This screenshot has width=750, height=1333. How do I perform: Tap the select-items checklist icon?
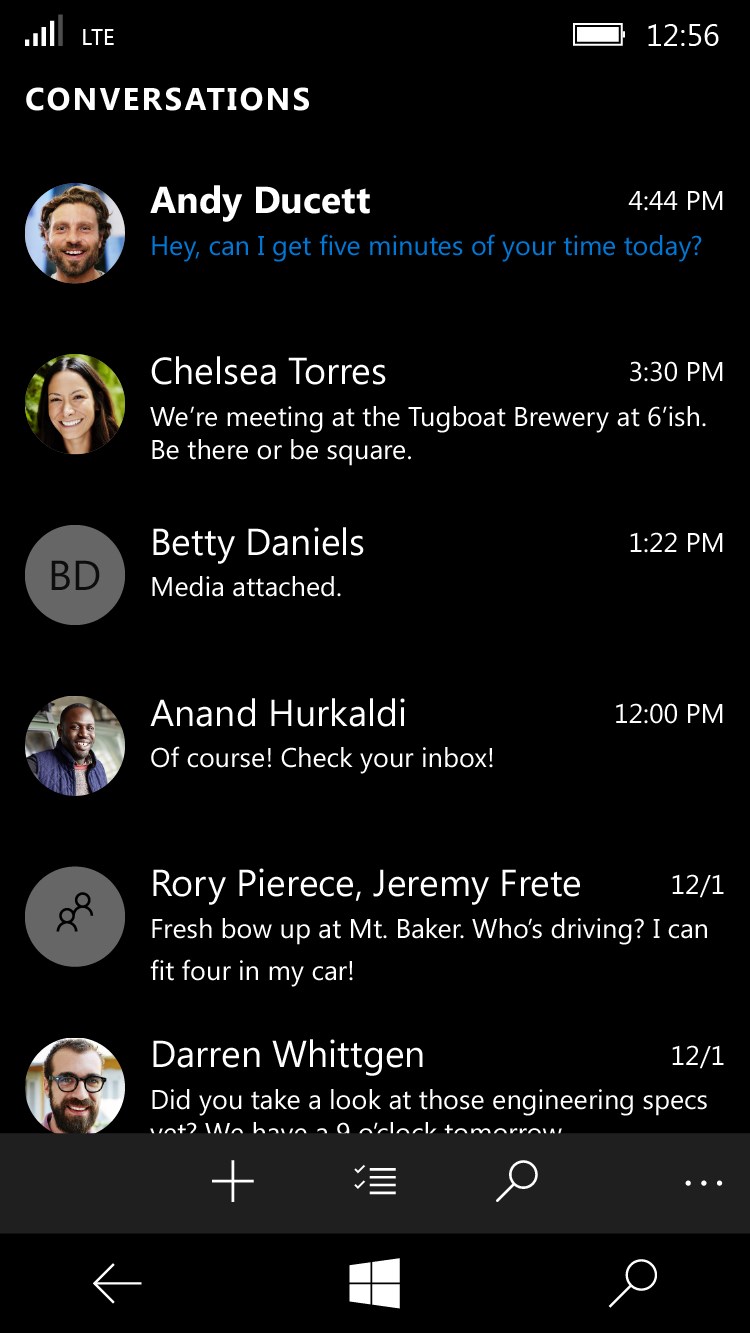point(375,1182)
